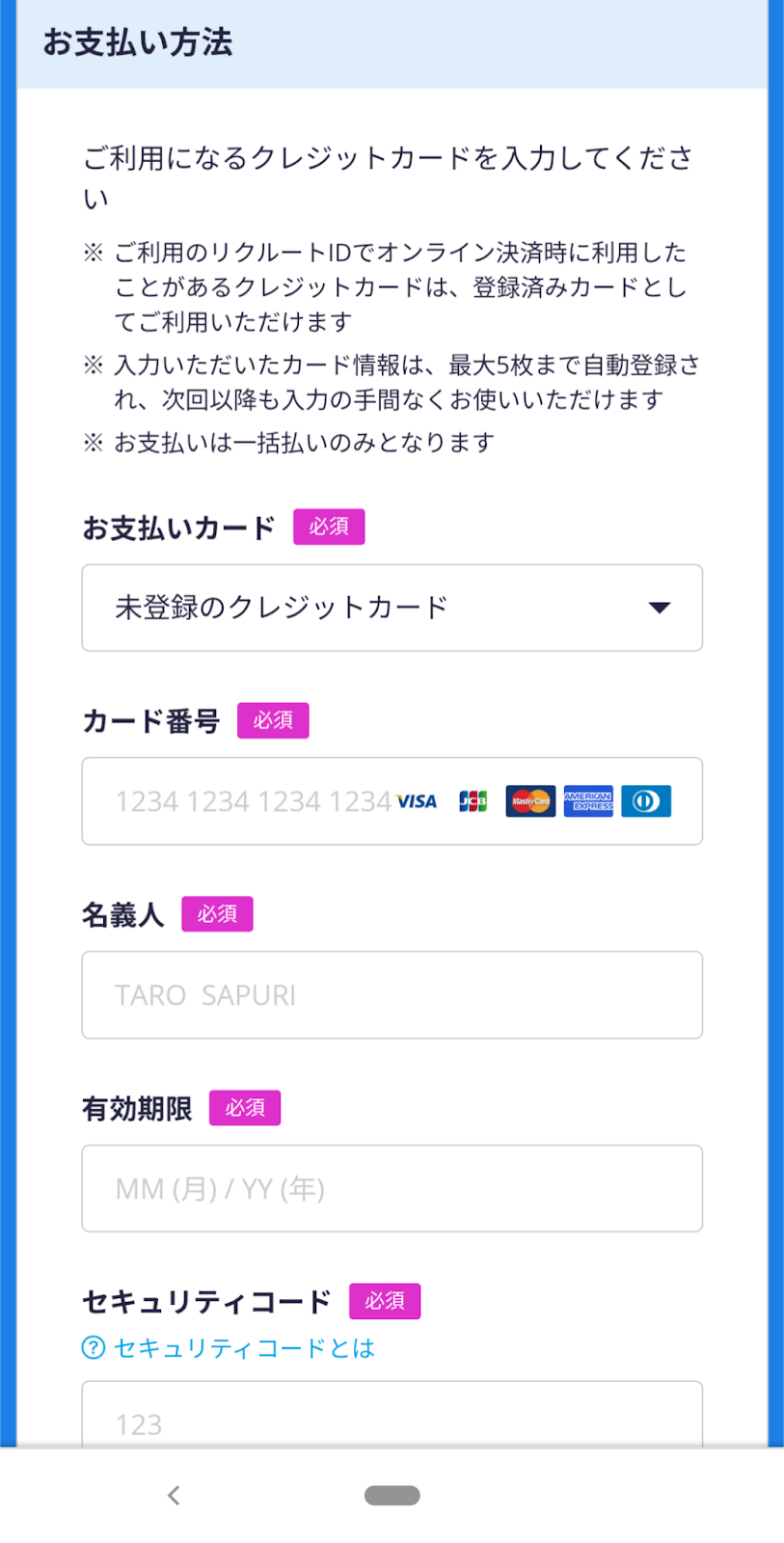Open the セキュリティコードとは help link
784x1543 pixels.
pos(229,1347)
